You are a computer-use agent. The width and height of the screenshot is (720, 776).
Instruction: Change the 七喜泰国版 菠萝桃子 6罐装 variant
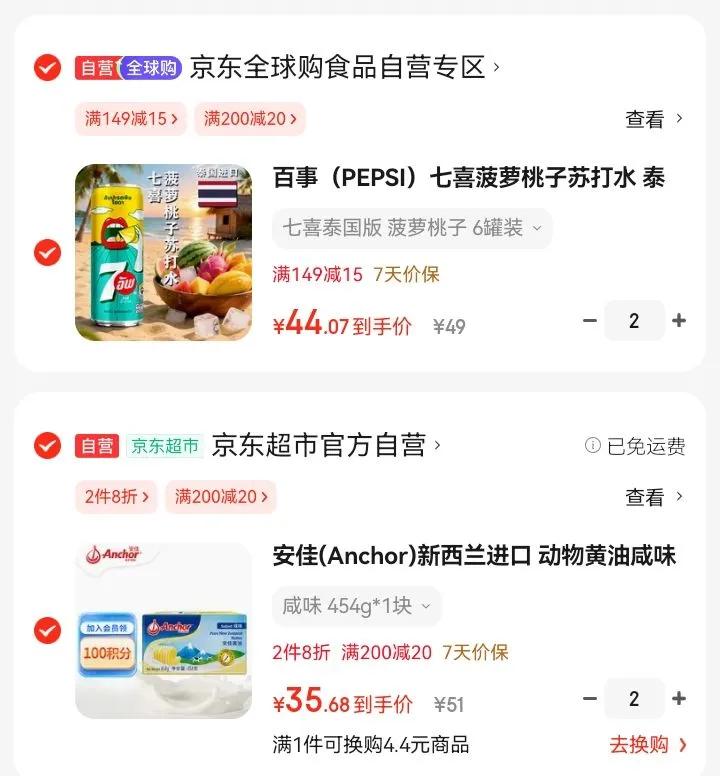coord(412,228)
